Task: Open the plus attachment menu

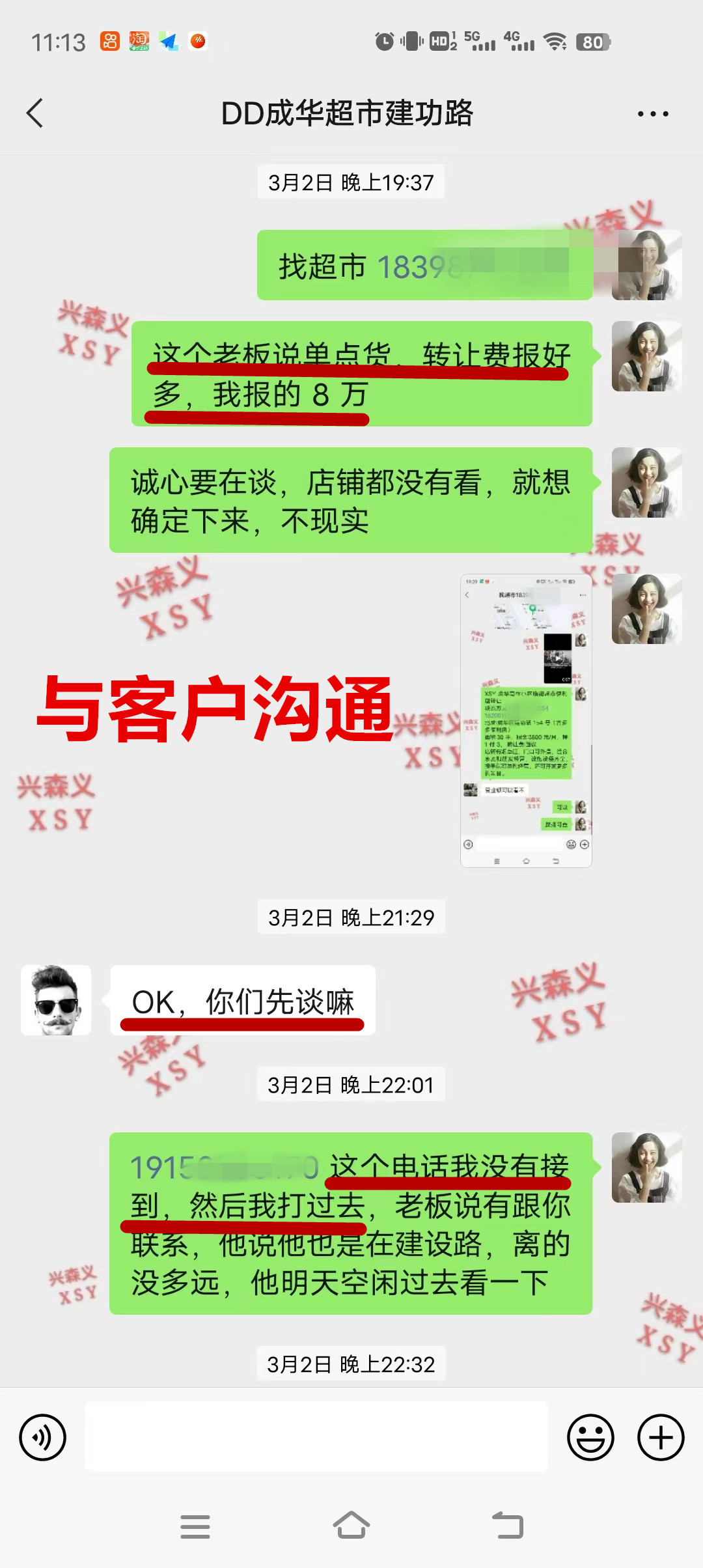Action: 660,1437
